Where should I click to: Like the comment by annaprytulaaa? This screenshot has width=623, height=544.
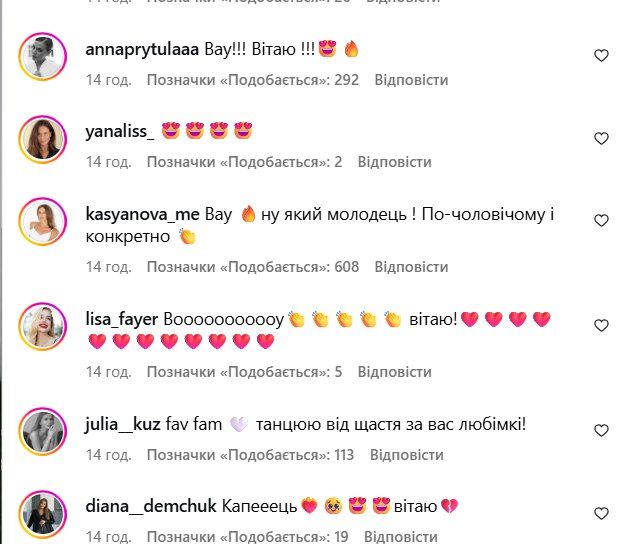[601, 56]
